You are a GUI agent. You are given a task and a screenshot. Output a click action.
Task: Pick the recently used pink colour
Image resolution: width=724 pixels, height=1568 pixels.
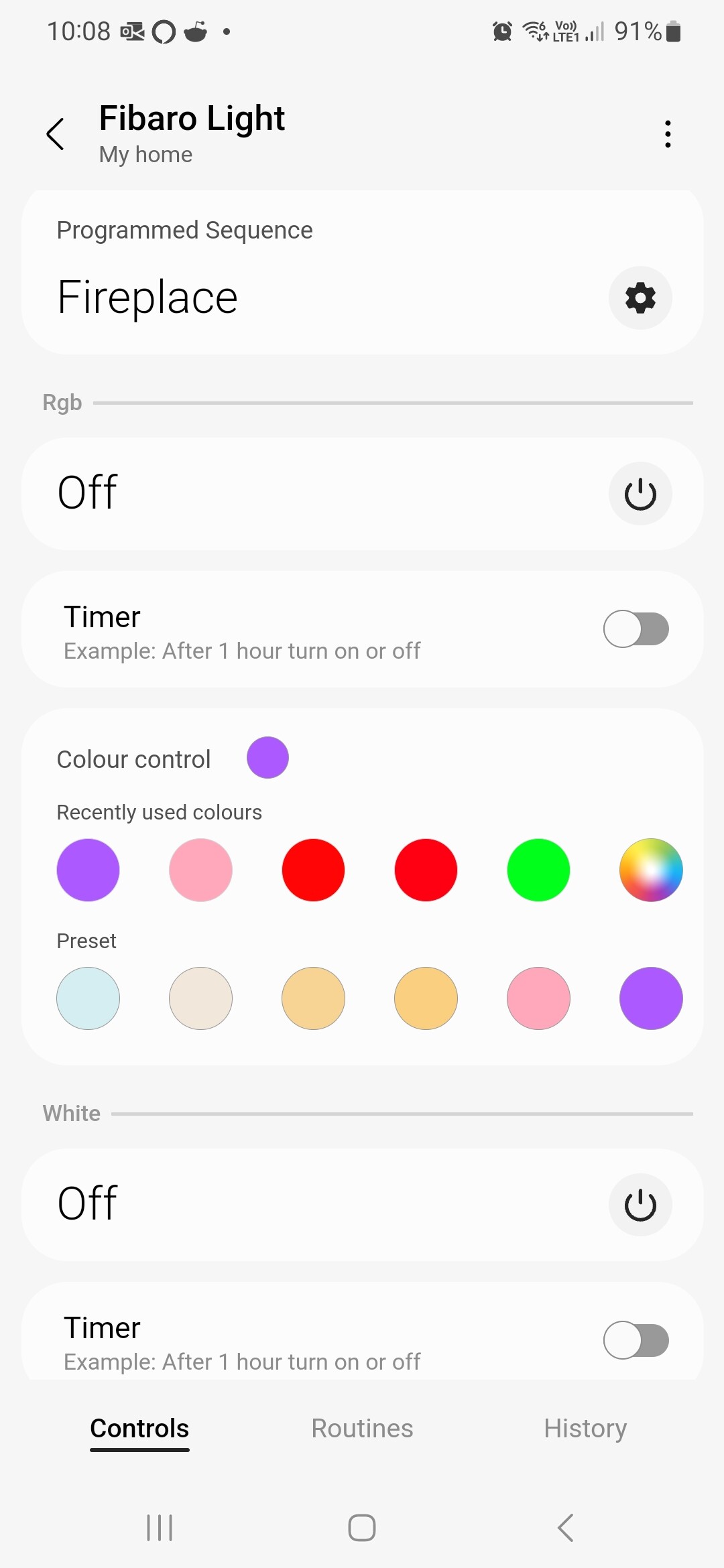click(200, 870)
